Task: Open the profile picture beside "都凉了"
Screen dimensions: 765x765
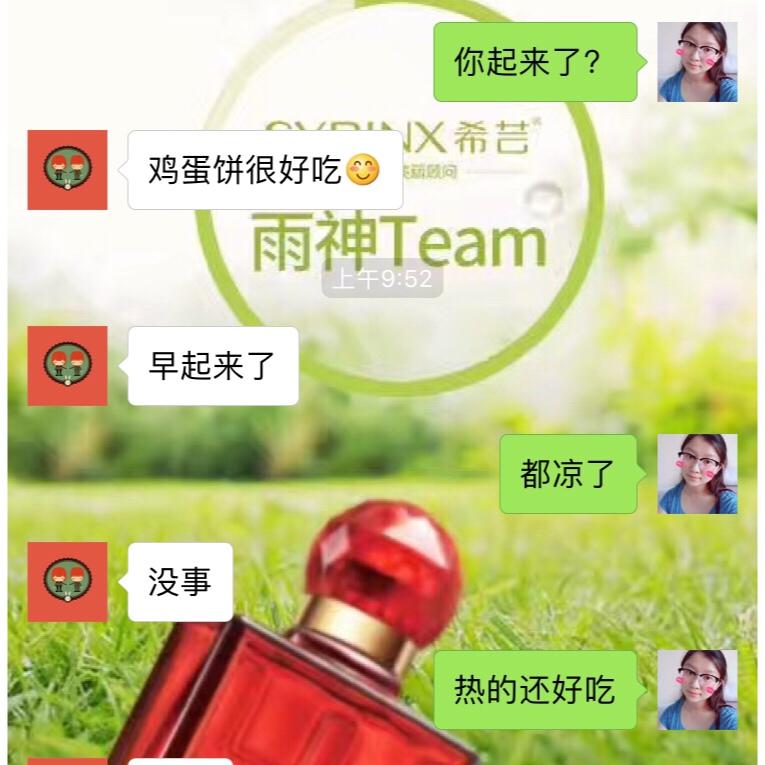Action: [697, 474]
